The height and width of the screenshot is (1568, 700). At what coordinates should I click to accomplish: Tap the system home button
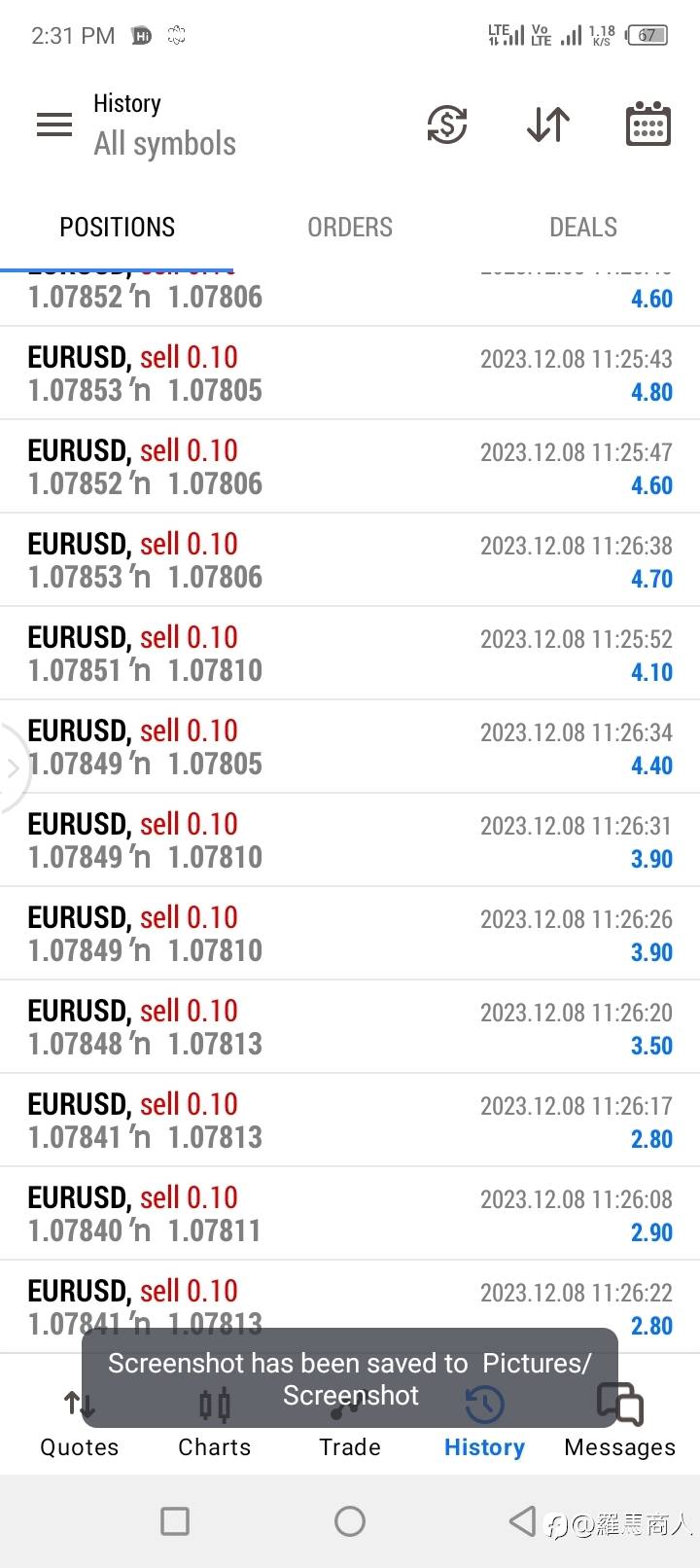point(350,1521)
